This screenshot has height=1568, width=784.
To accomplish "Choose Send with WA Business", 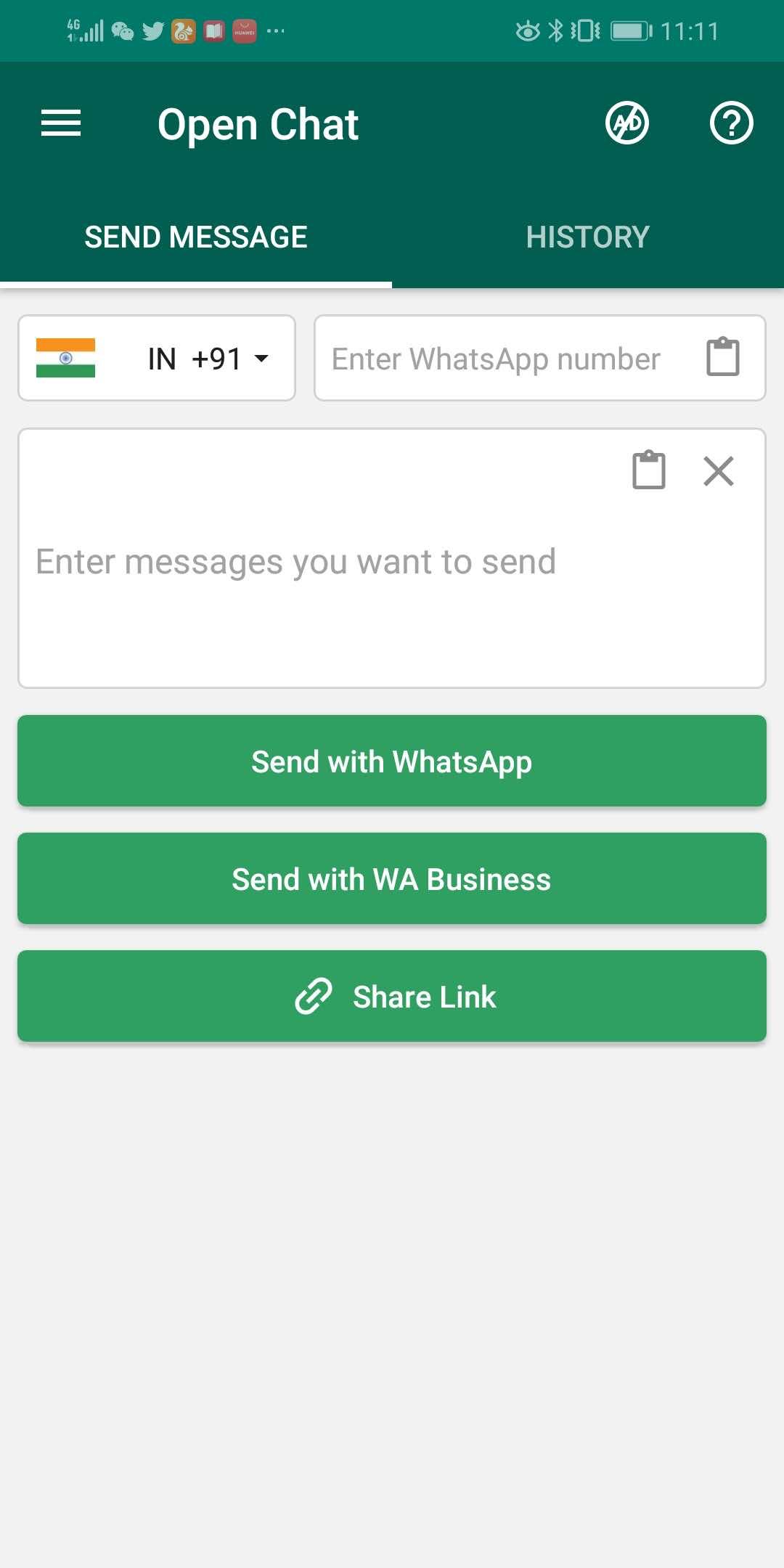I will [392, 879].
